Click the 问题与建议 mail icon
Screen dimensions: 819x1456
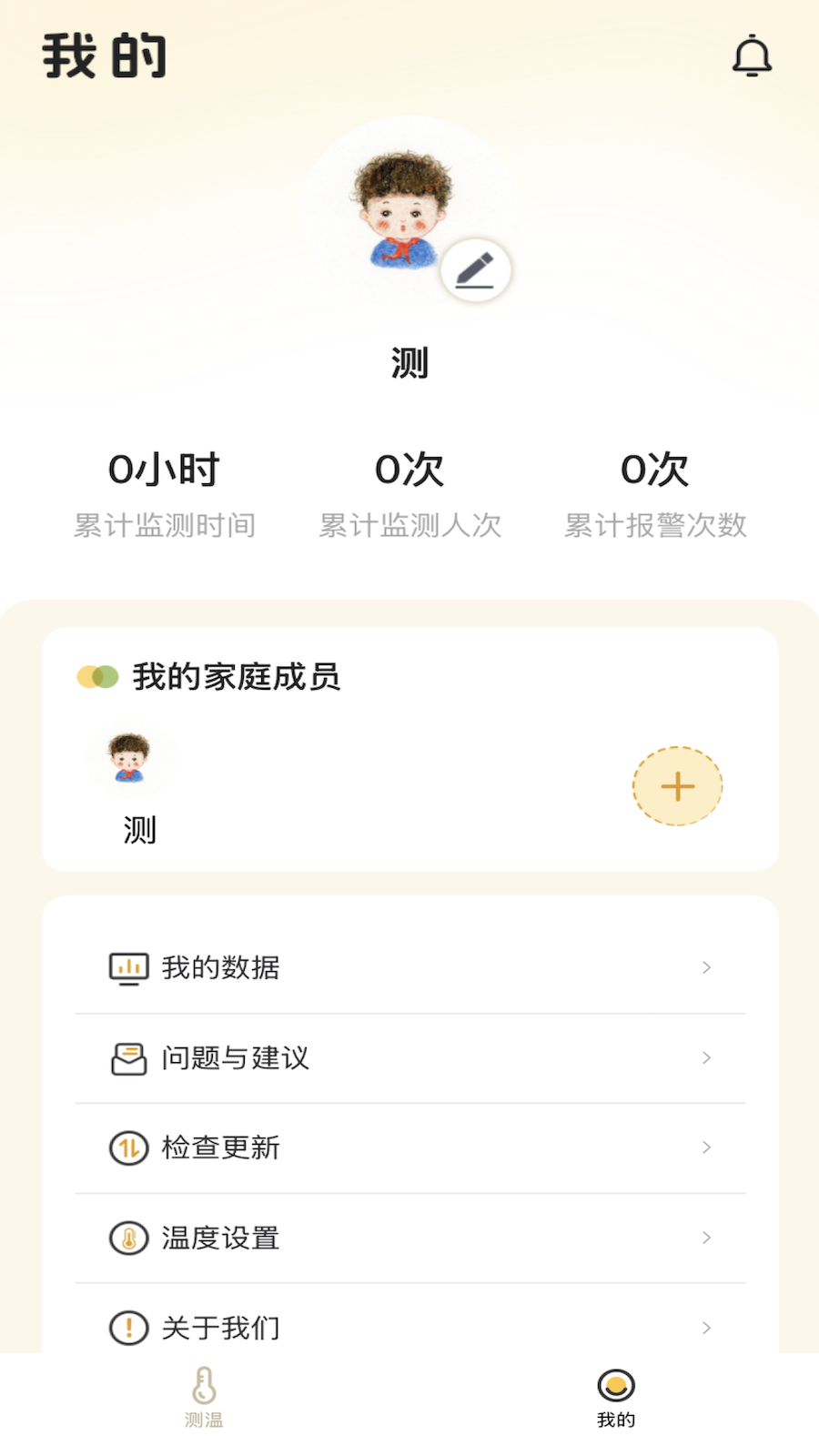(x=127, y=1057)
